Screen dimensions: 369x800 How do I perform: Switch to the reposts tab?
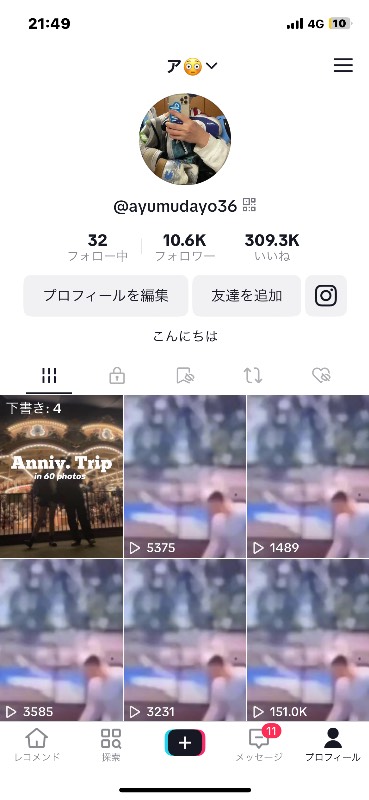[x=253, y=377]
